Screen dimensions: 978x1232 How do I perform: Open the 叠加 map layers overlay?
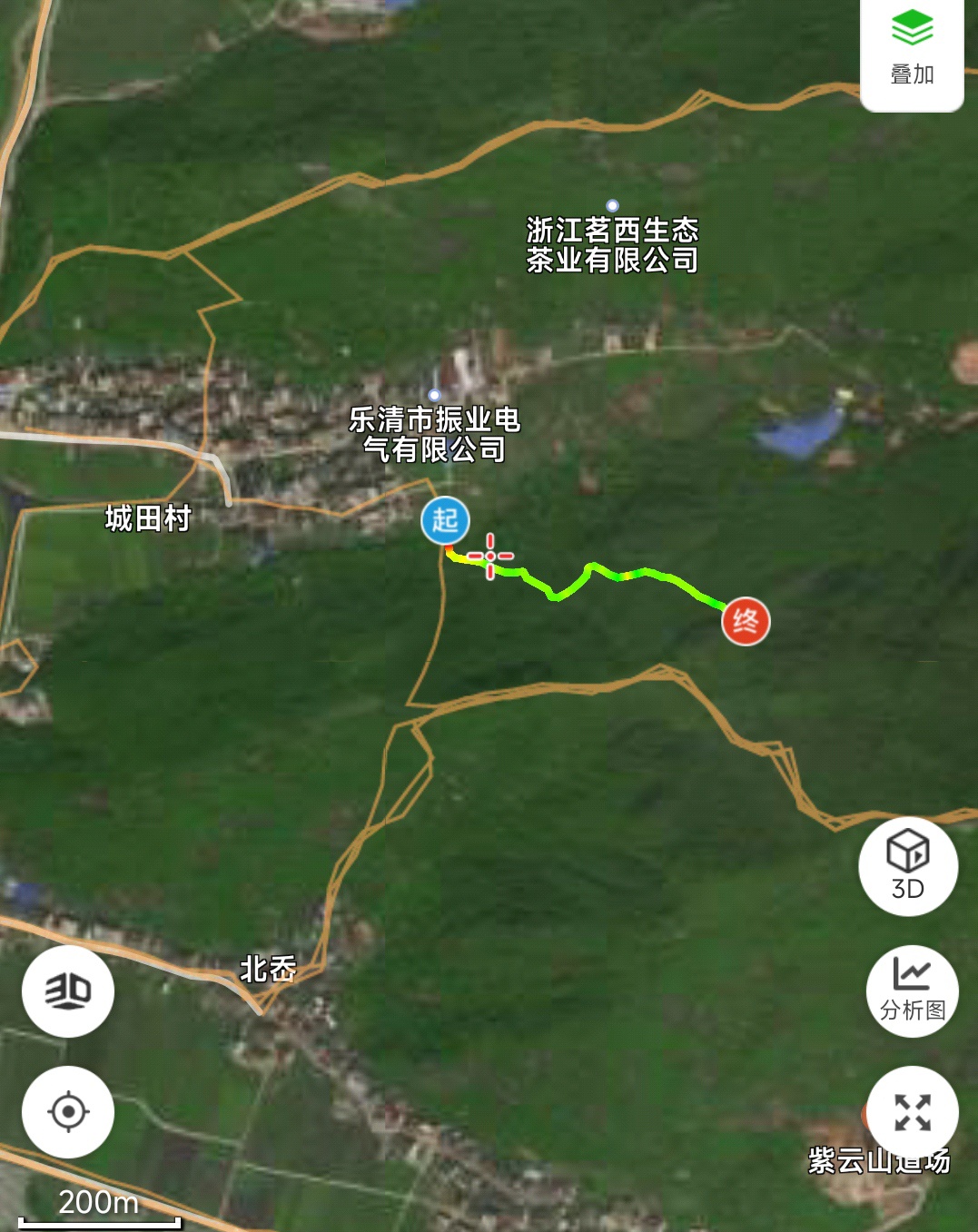tap(912, 49)
